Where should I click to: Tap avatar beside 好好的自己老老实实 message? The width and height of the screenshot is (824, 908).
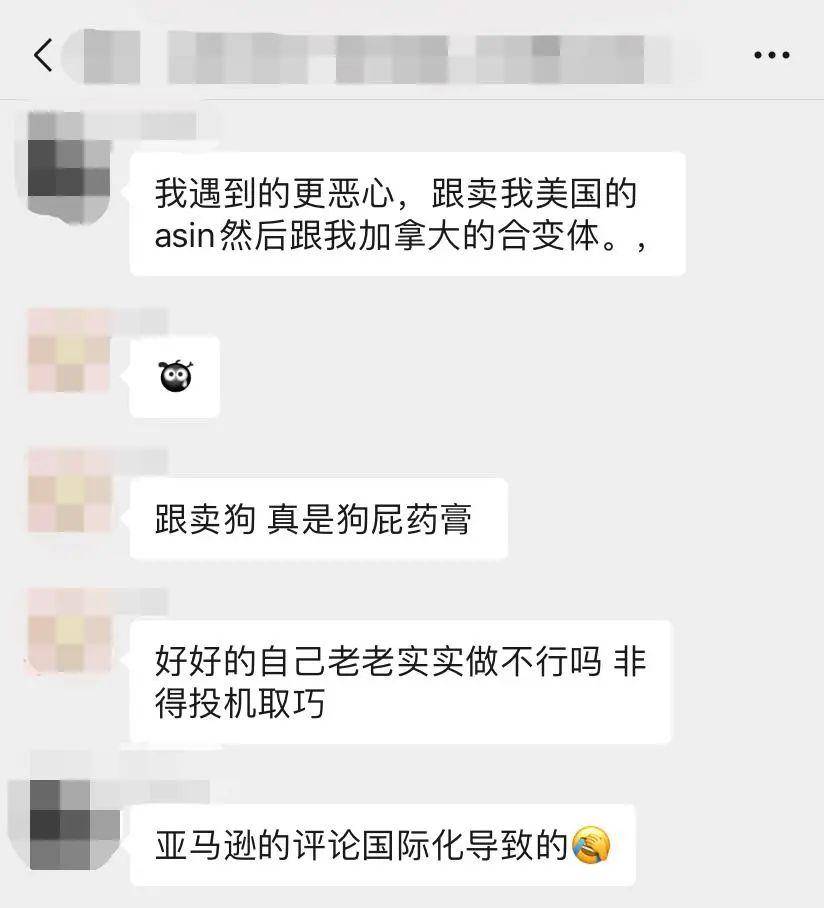[x=68, y=631]
